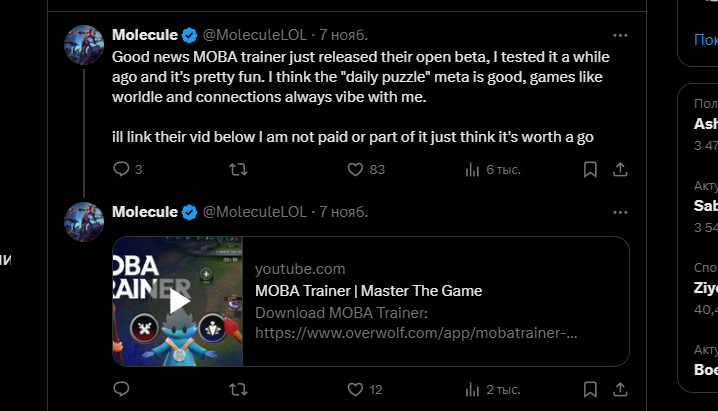This screenshot has width=718, height=411.
Task: Reply to the YouTube link post
Action: pyautogui.click(x=121, y=389)
